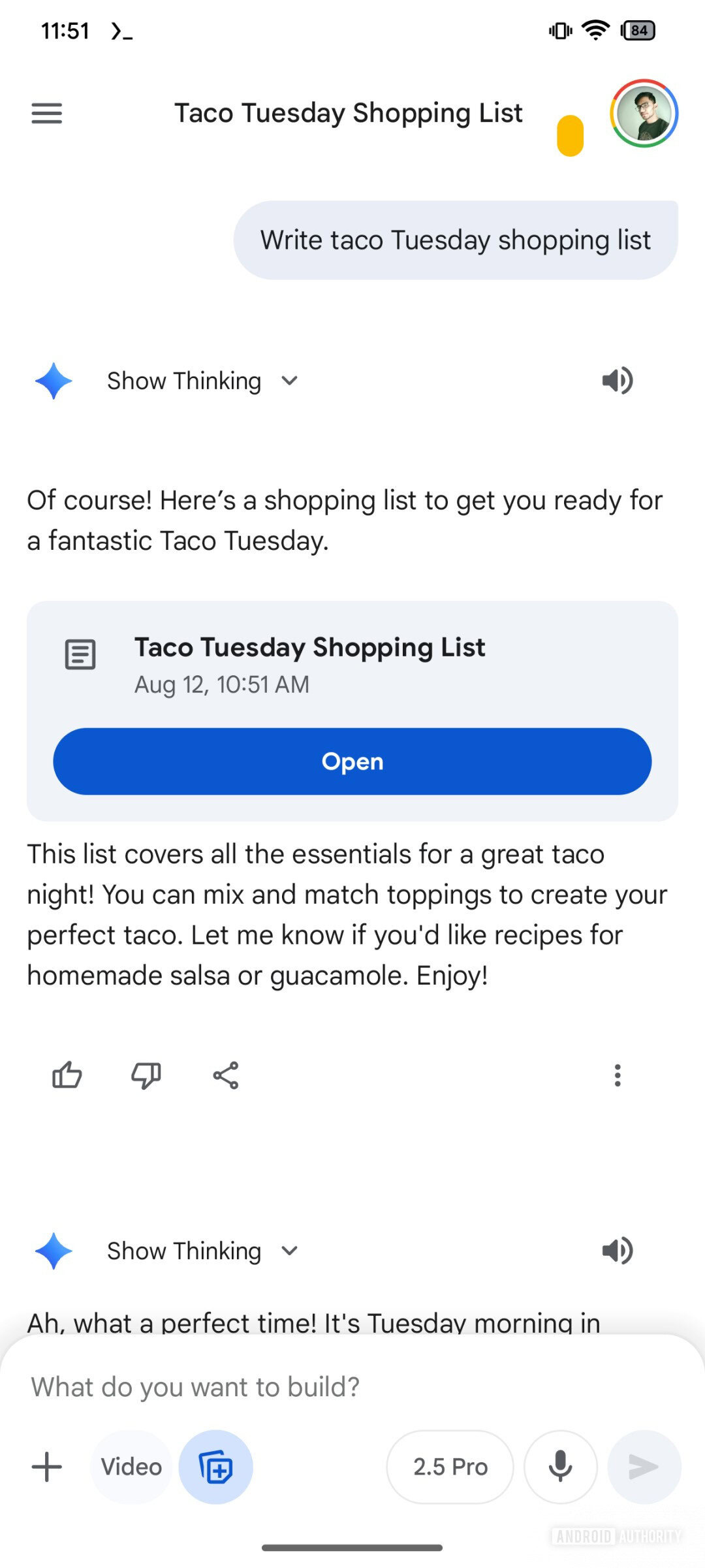Tap the plus attach button

click(x=47, y=1467)
